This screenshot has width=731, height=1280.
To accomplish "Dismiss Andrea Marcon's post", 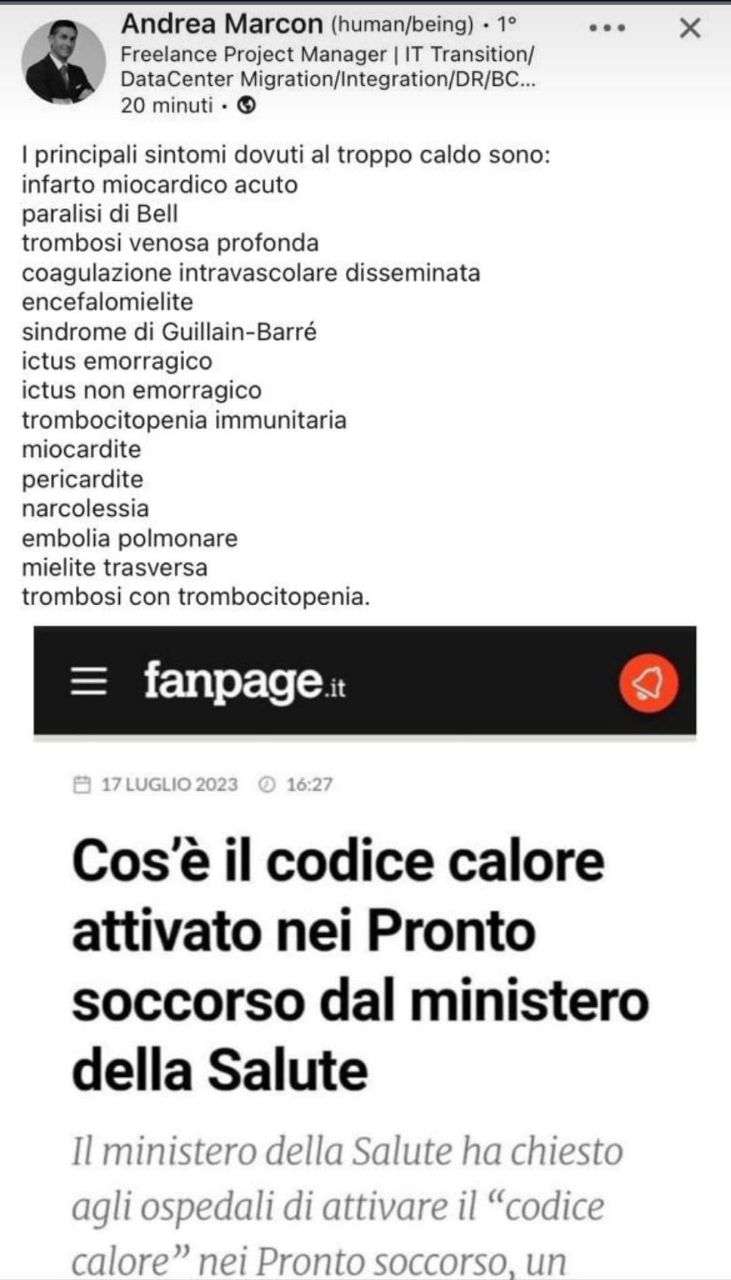I will point(690,28).
